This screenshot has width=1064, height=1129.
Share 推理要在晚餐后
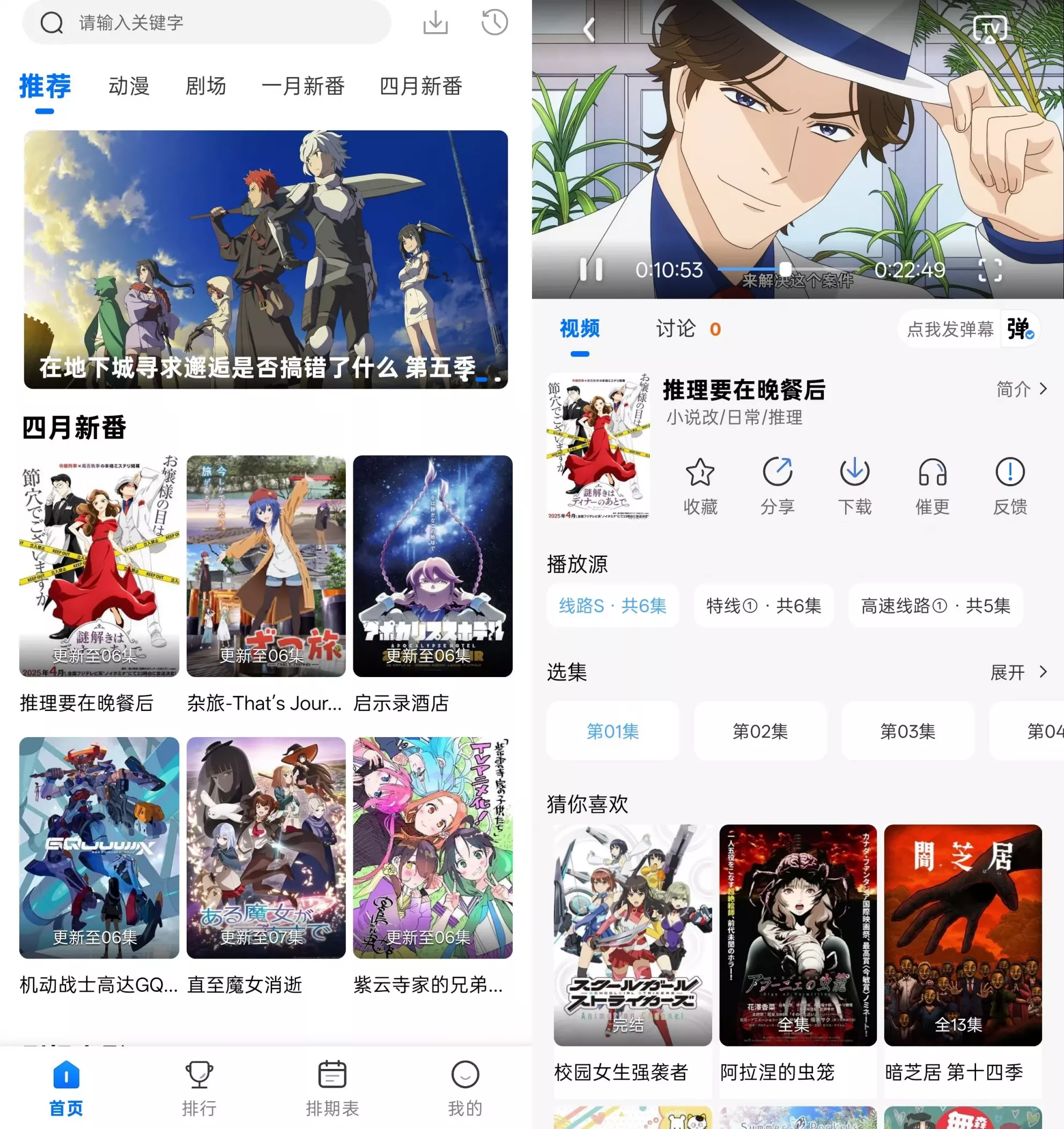[777, 486]
